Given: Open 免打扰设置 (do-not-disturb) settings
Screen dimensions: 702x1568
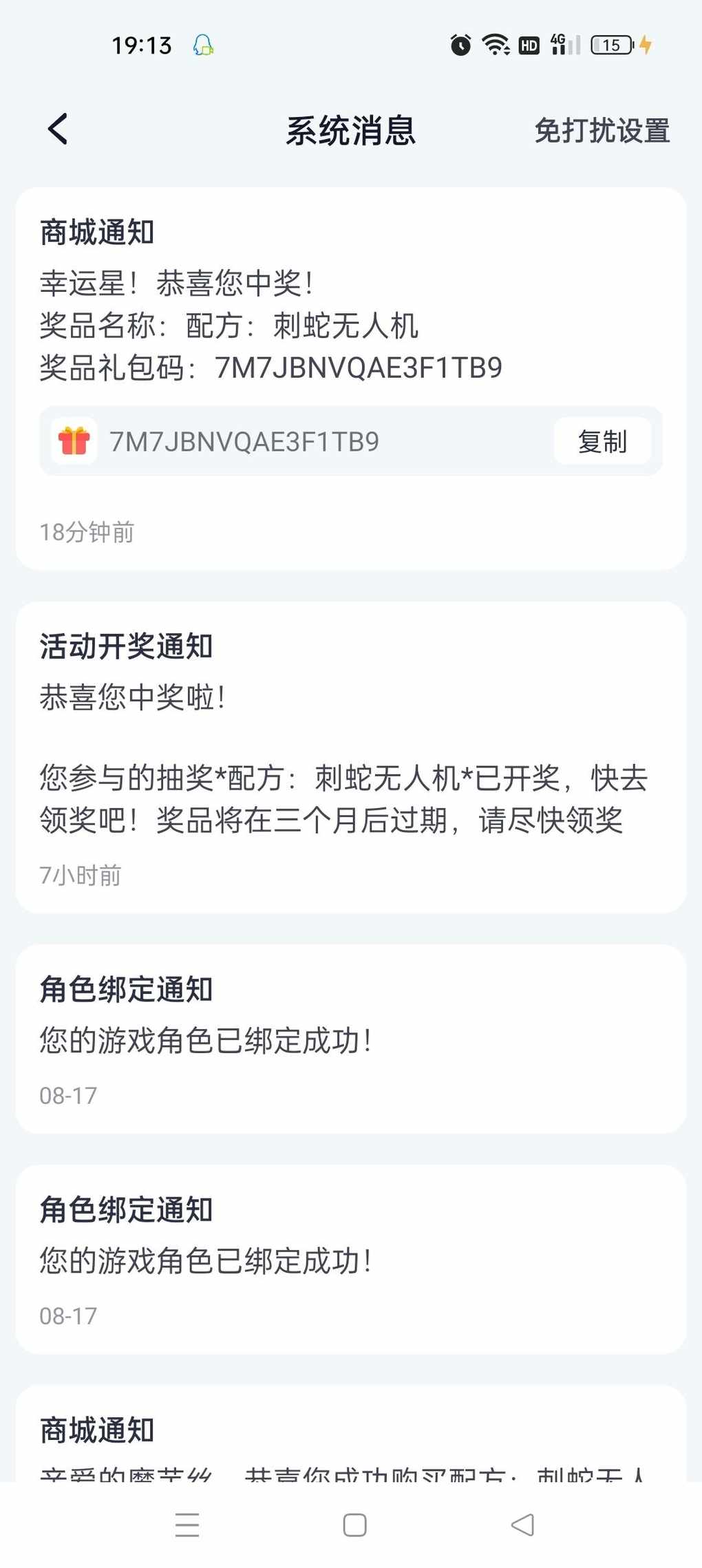Looking at the screenshot, I should (x=602, y=130).
